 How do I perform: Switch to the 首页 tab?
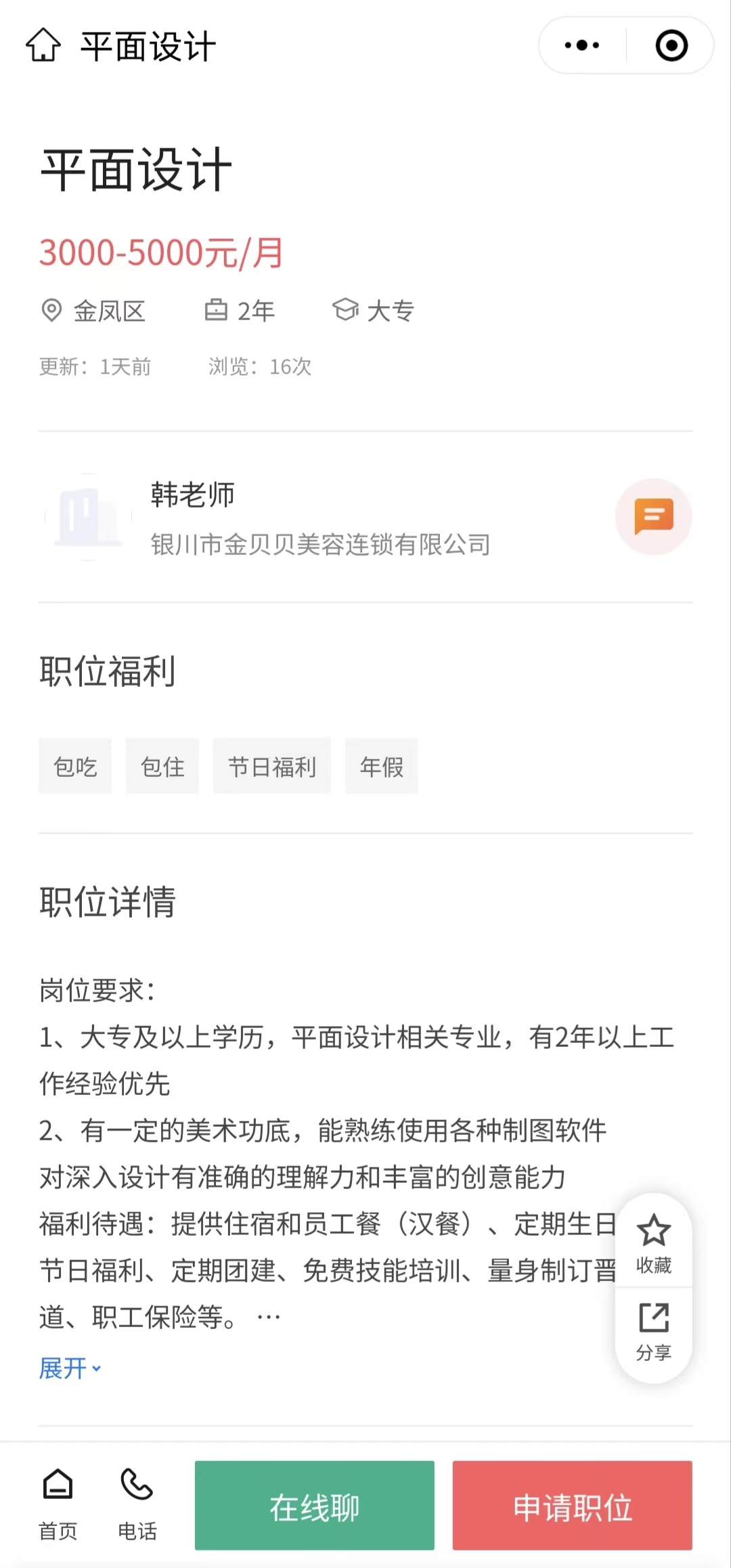click(x=58, y=1504)
